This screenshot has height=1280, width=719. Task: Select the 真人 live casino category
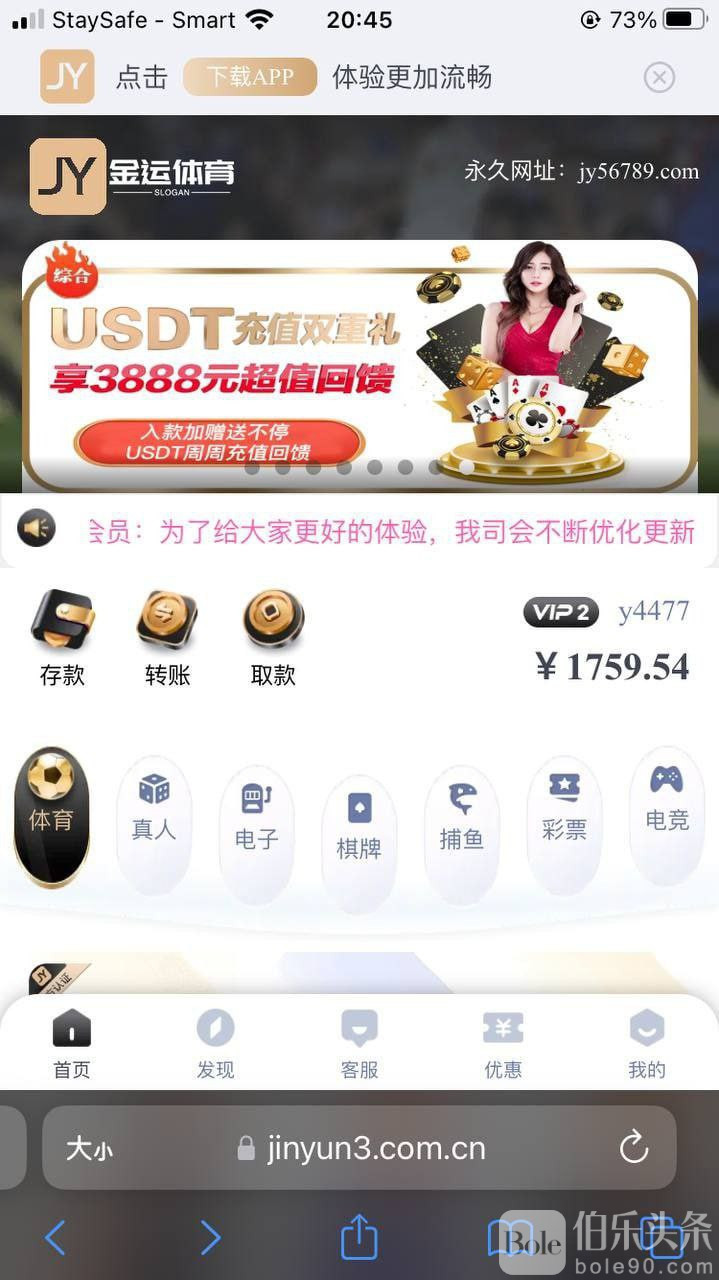154,808
